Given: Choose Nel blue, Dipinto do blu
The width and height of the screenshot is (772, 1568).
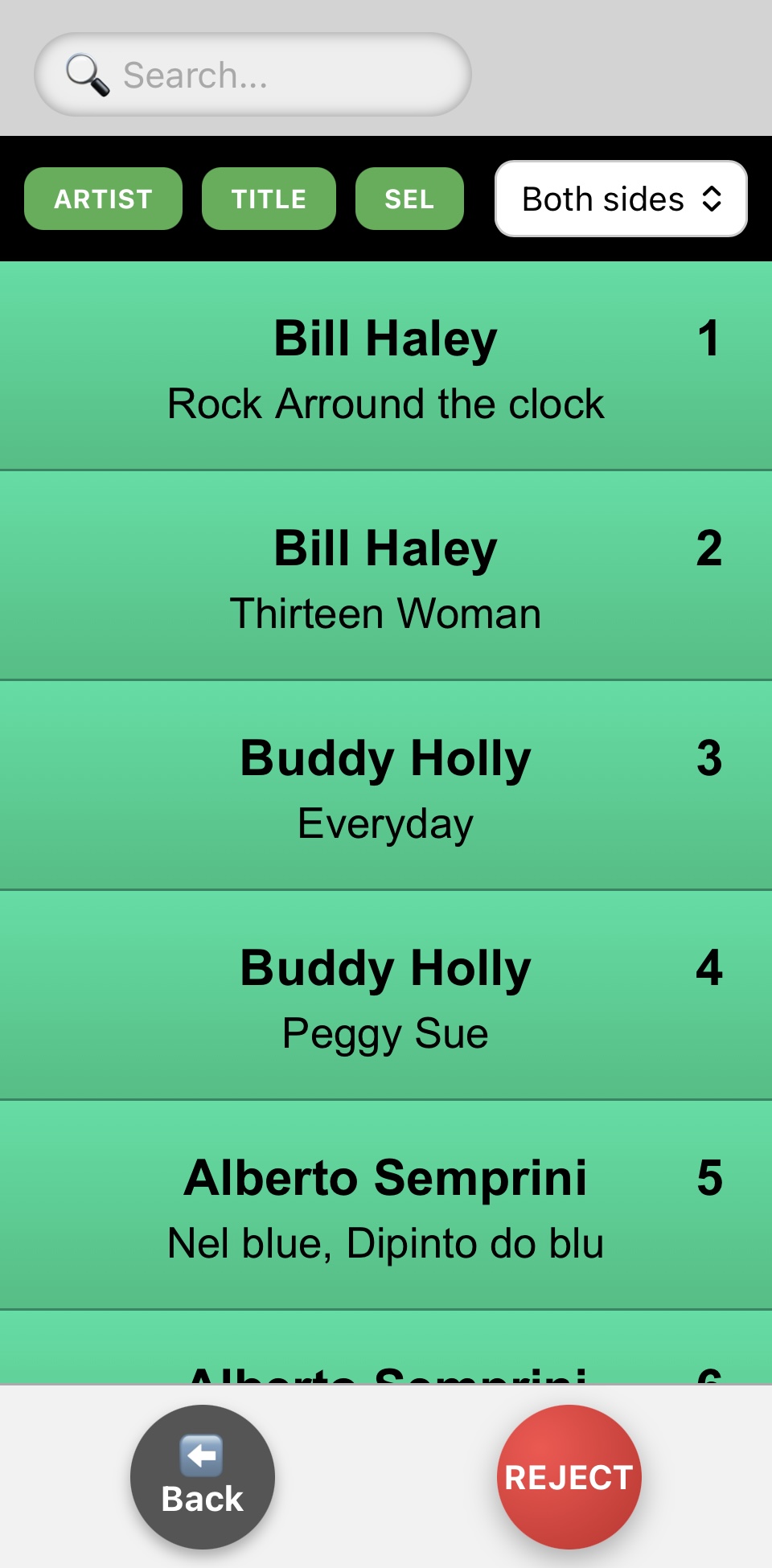Looking at the screenshot, I should pyautogui.click(x=386, y=1206).
